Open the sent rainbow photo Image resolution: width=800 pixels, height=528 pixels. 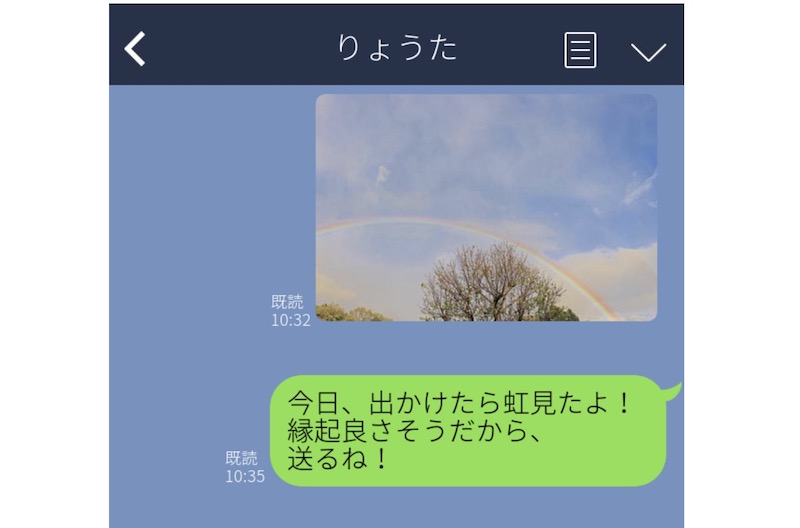click(x=486, y=208)
